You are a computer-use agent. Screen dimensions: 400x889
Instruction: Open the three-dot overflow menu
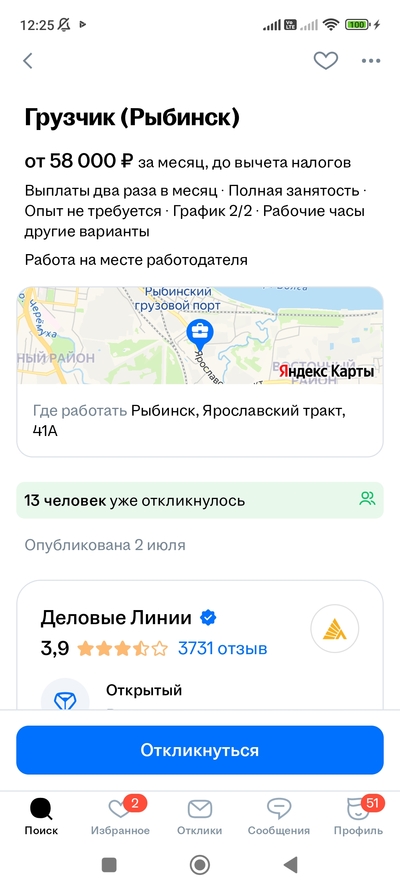coord(371,61)
